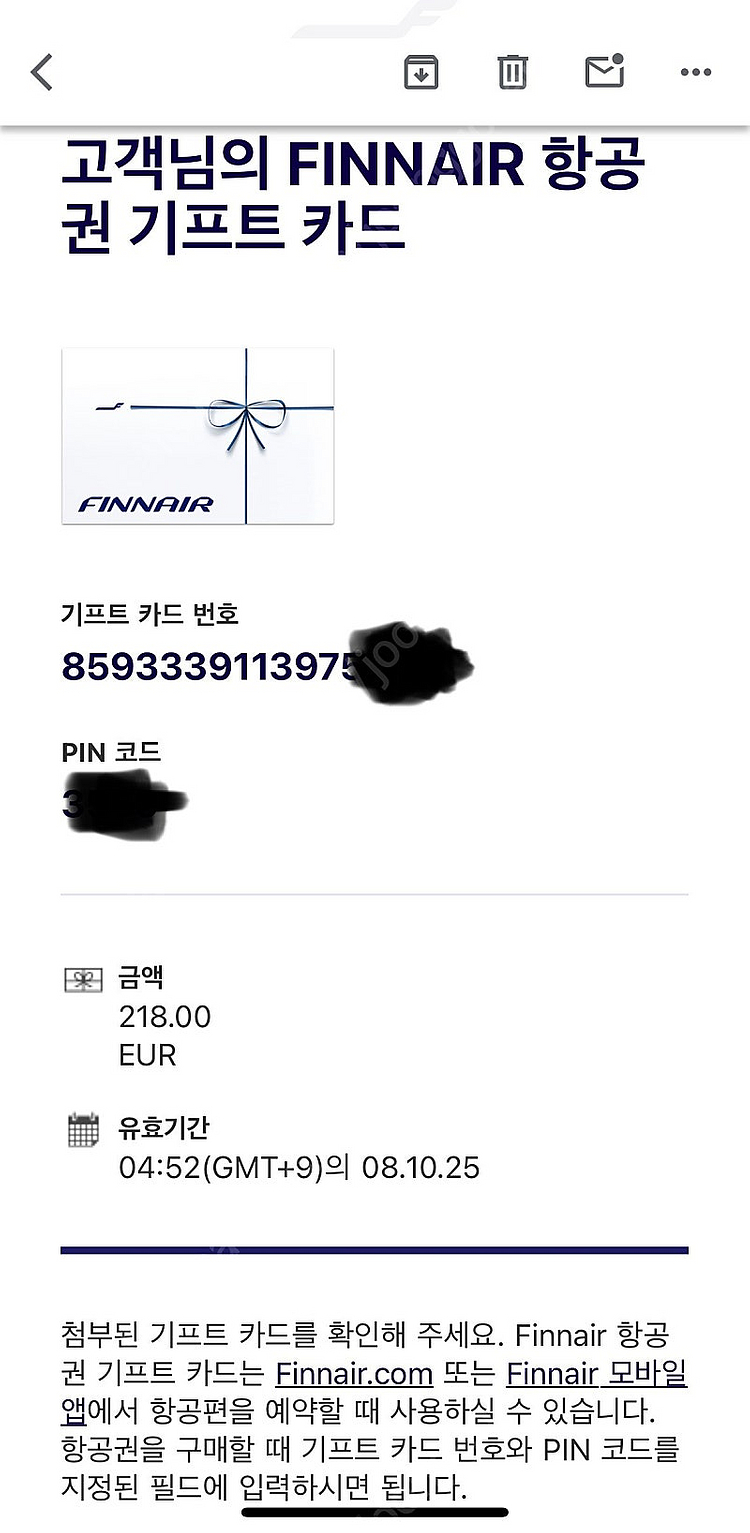Open the three-dot overflow menu
Viewport: 750px width, 1533px height.
[x=695, y=72]
